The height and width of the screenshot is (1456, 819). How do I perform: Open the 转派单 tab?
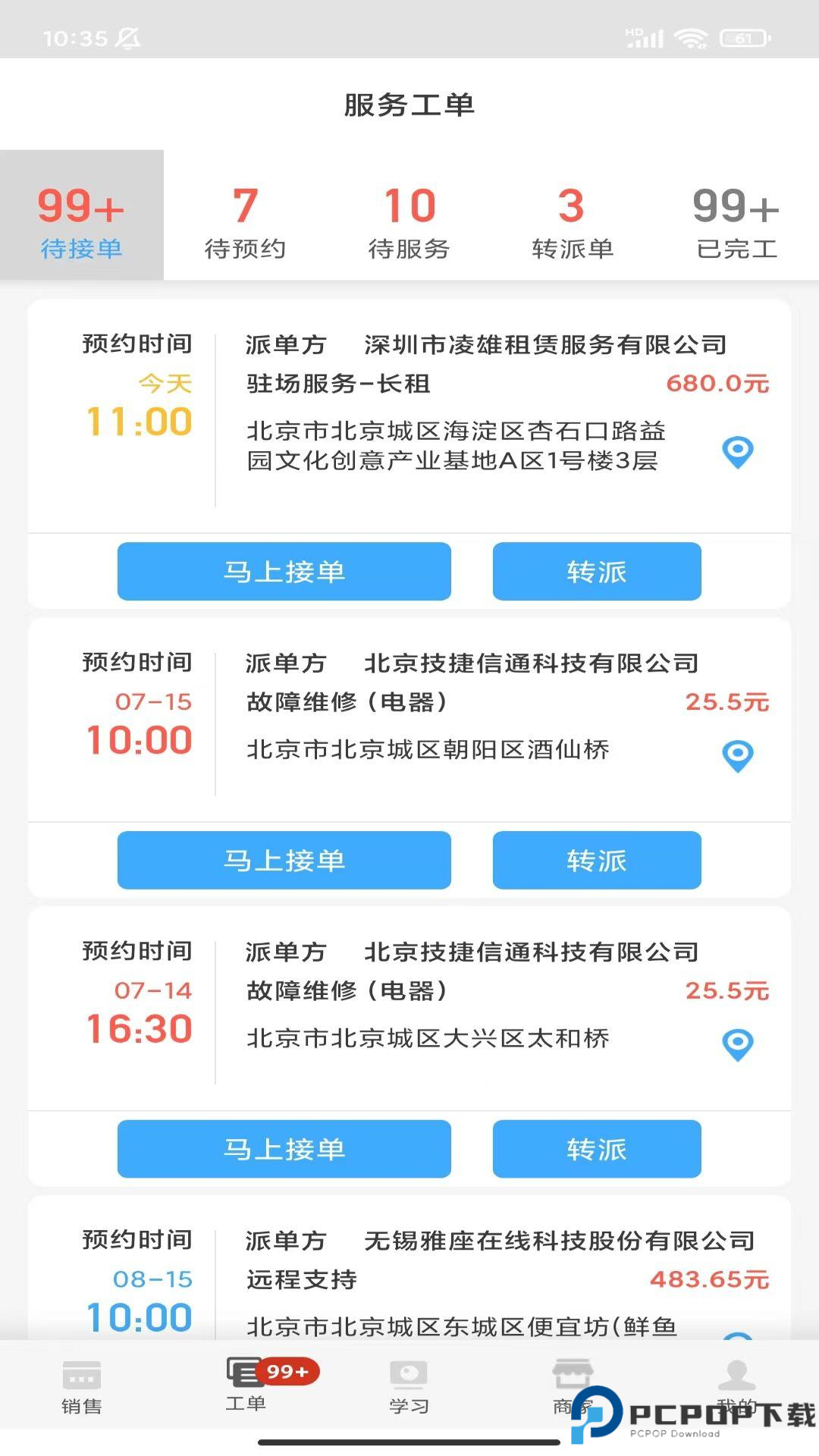click(x=573, y=220)
